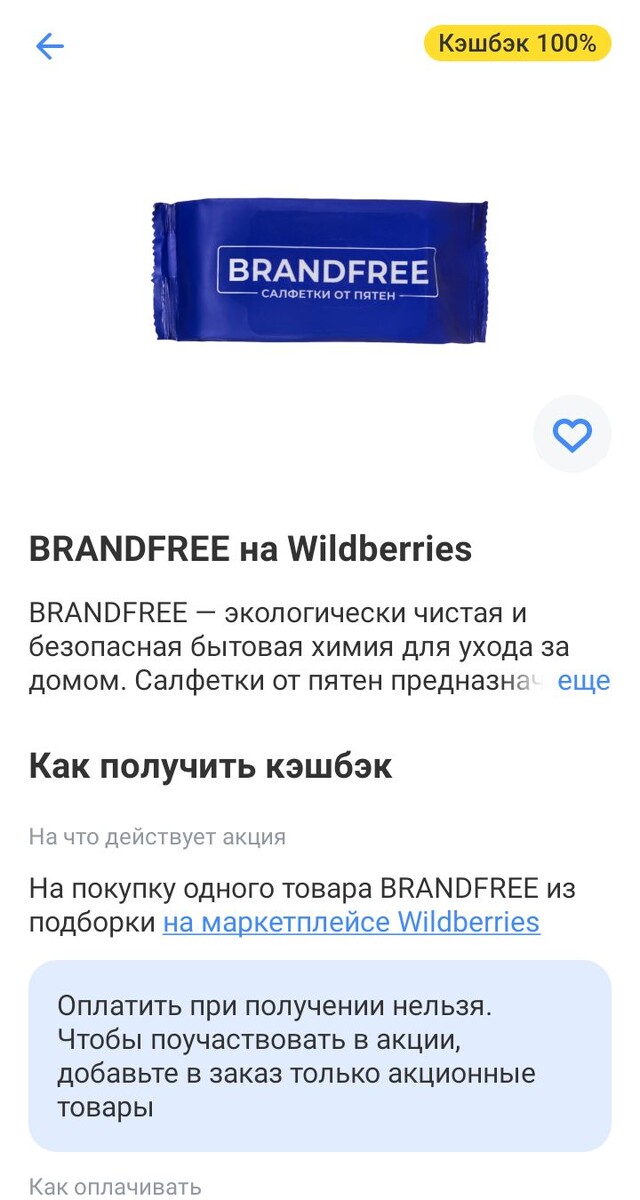Expand the description with "еще"
640x1200 pixels.
[583, 681]
